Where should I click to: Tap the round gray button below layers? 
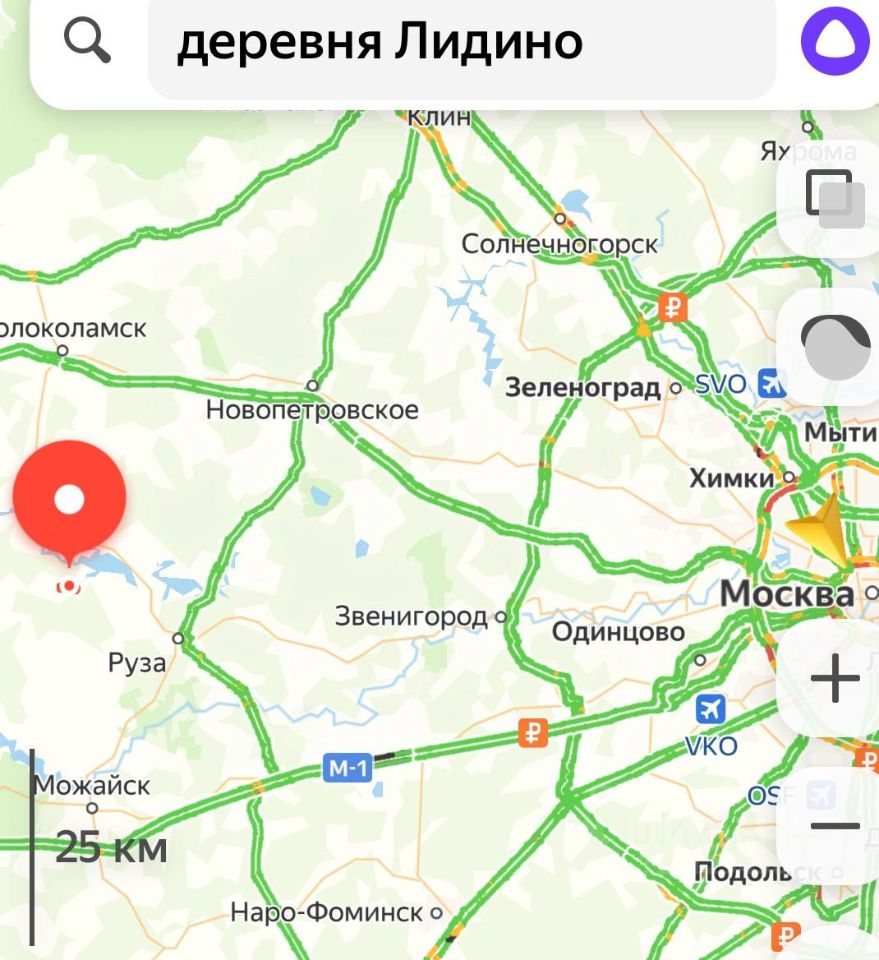click(x=836, y=347)
